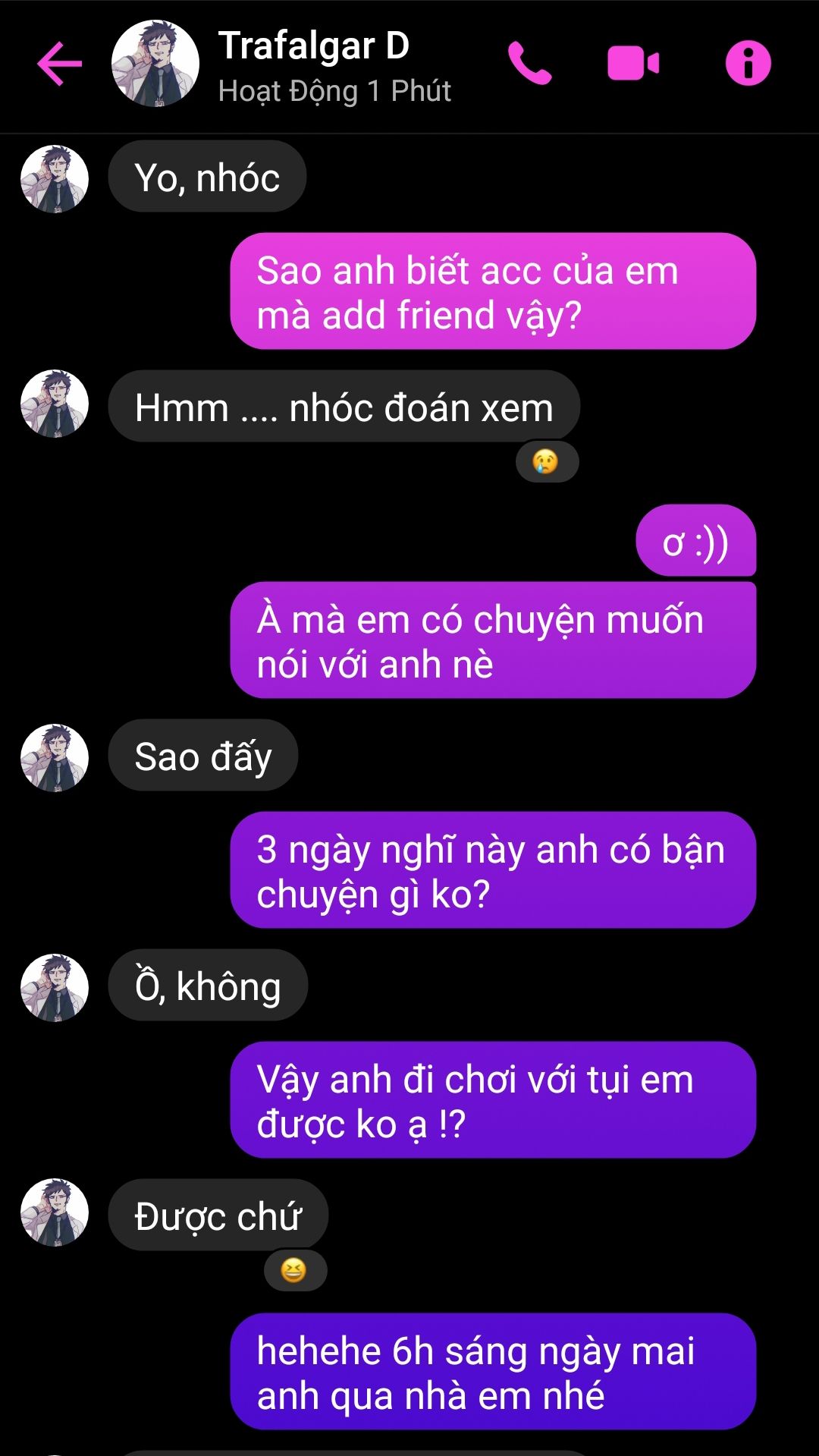
Task: Open the laughing reaction under 'Được chứ'
Action: (x=294, y=1270)
